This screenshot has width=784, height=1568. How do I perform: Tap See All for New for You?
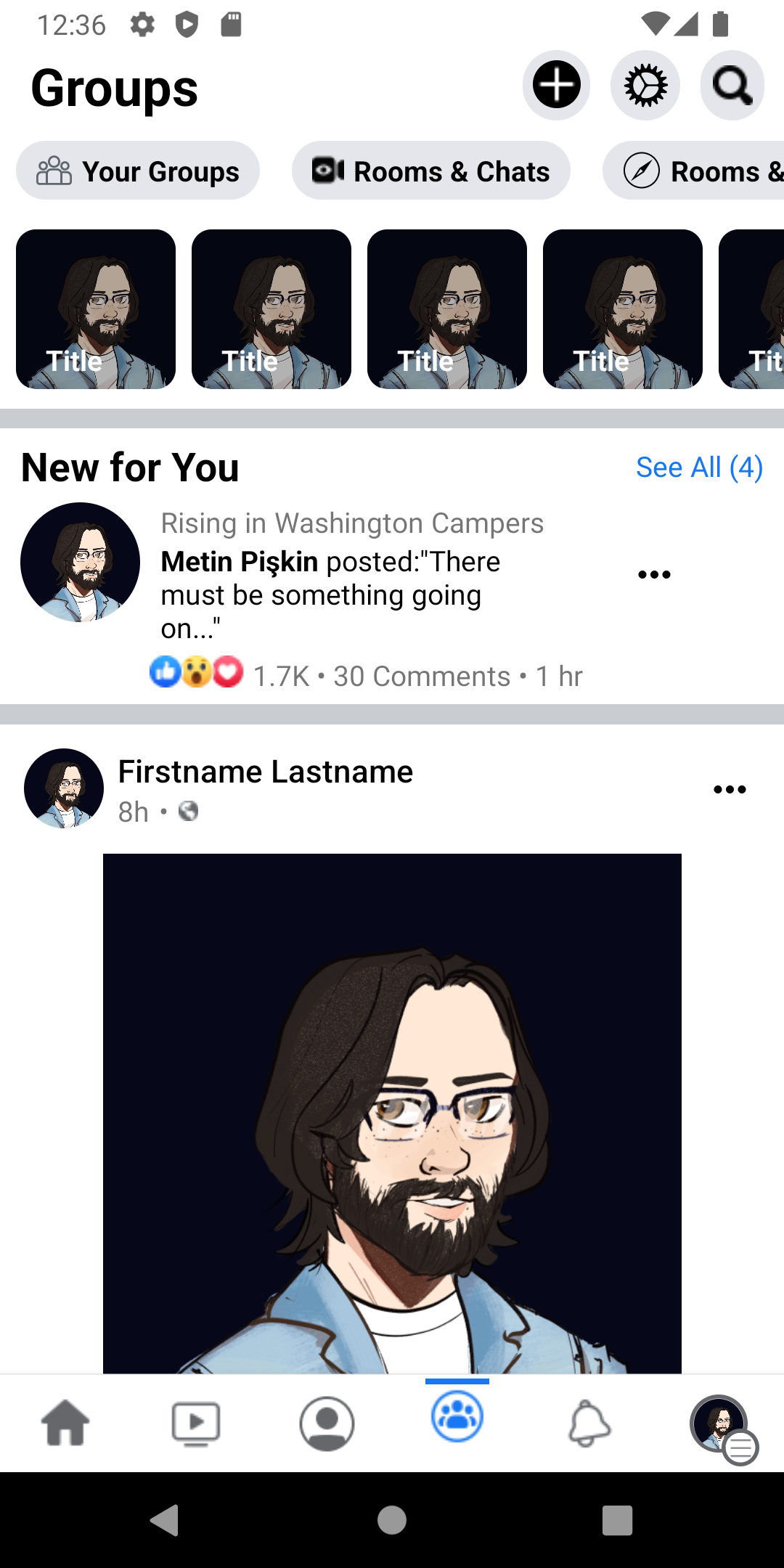(699, 467)
